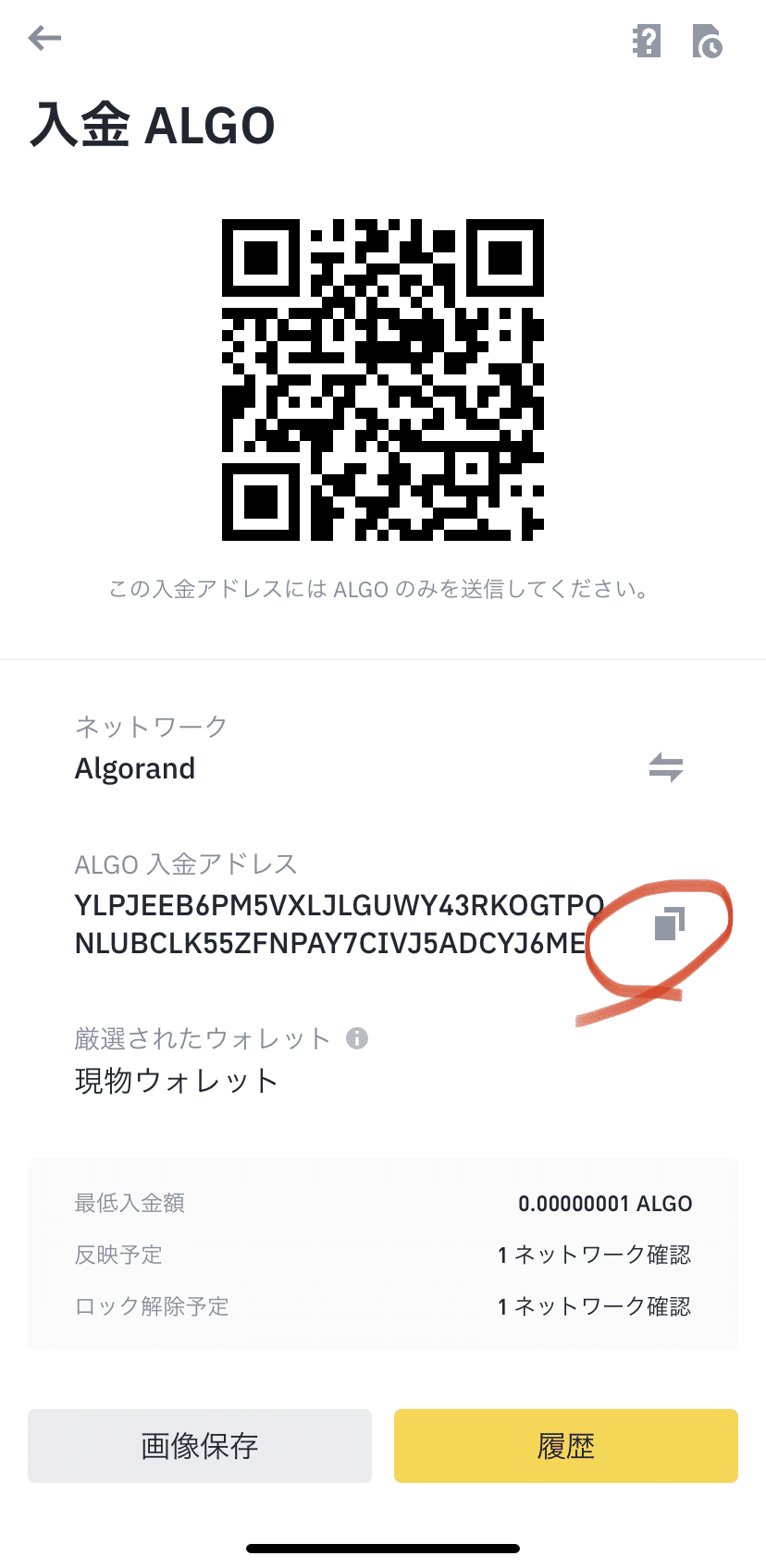The image size is (766, 1568).
Task: Tap the ネットワーク section label
Action: coord(150,726)
